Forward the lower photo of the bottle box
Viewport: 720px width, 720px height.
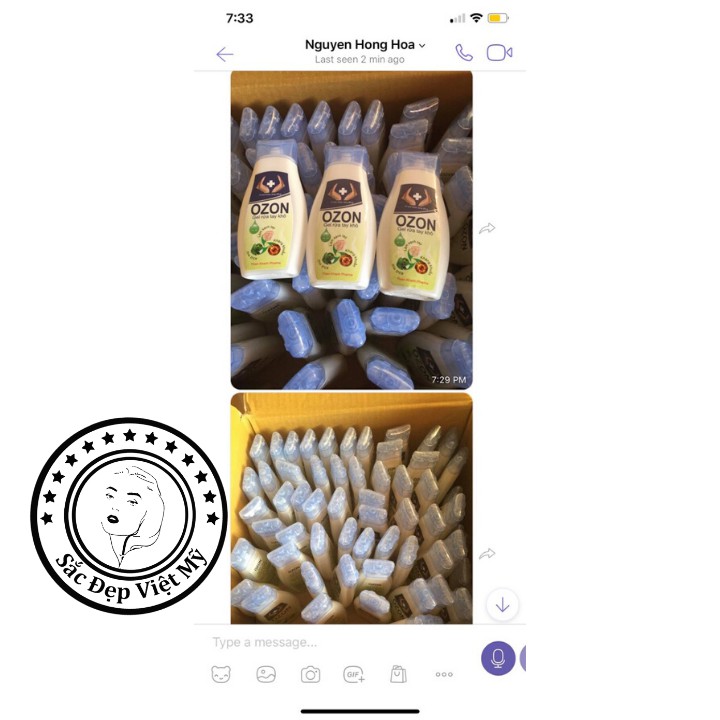[487, 553]
